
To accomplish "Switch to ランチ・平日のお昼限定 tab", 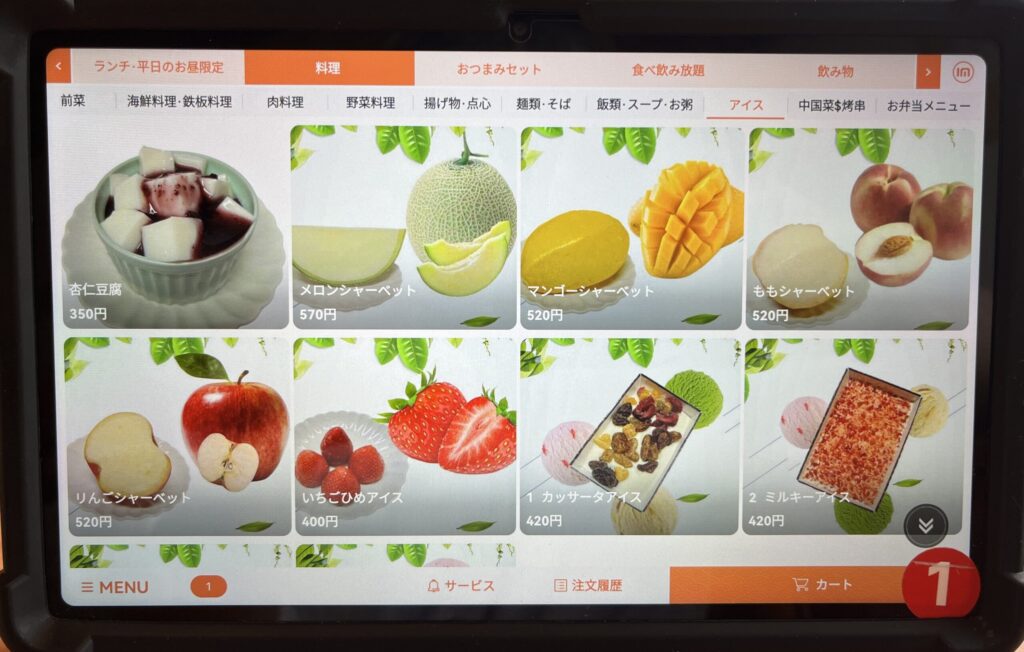I will pos(158,68).
